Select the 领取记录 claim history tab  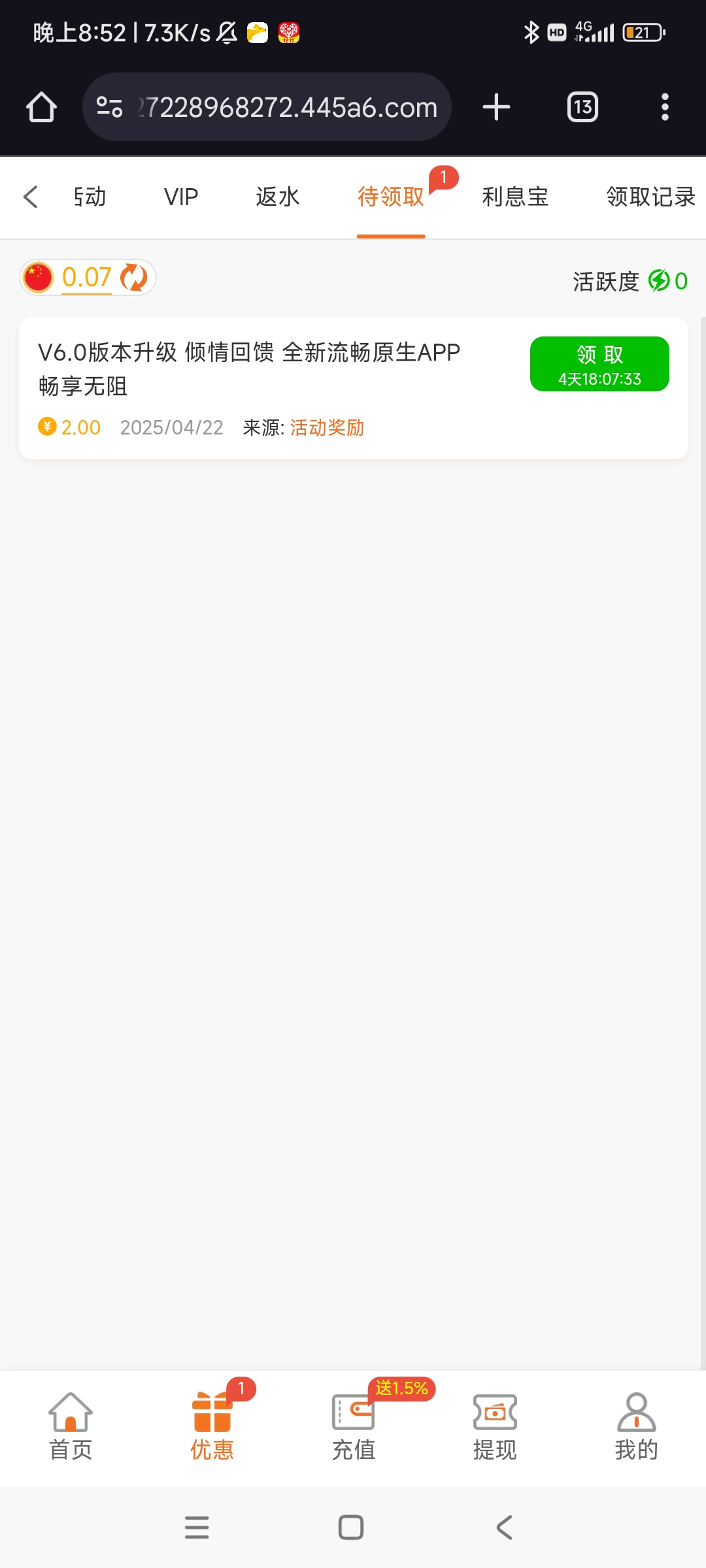pyautogui.click(x=650, y=196)
